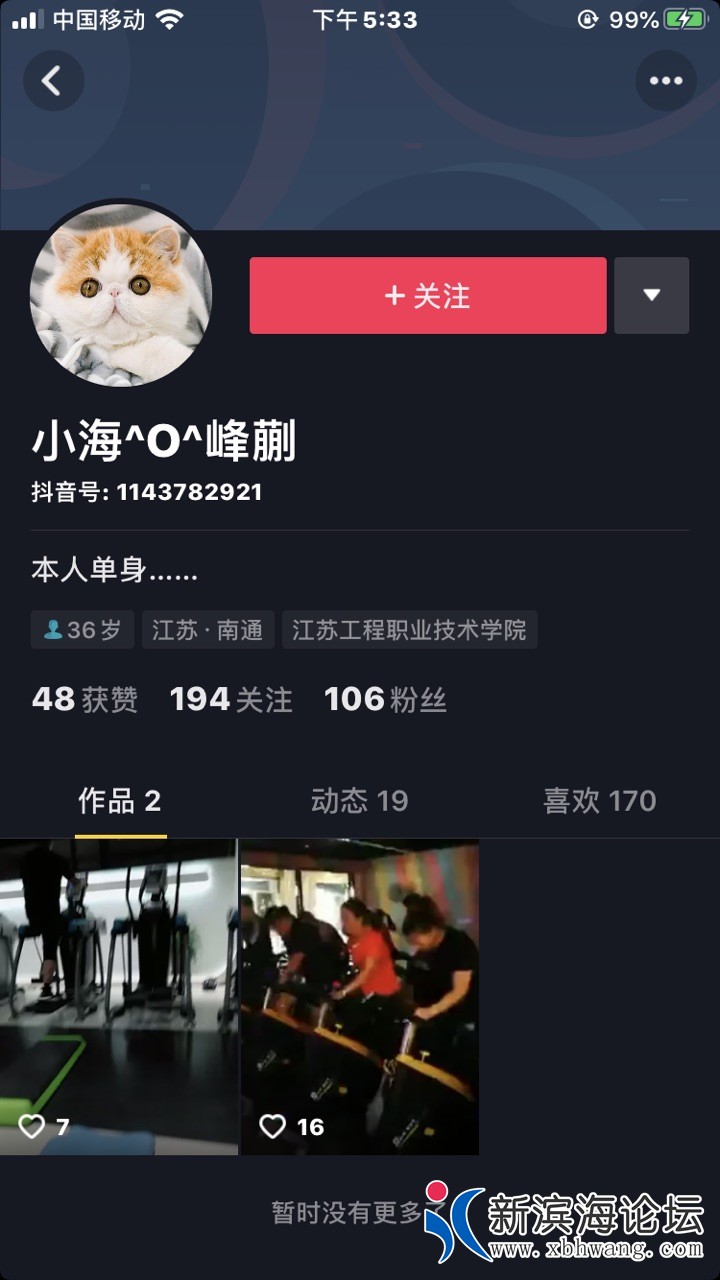
Task: Switch to the 动态 19 tab
Action: pyautogui.click(x=359, y=801)
